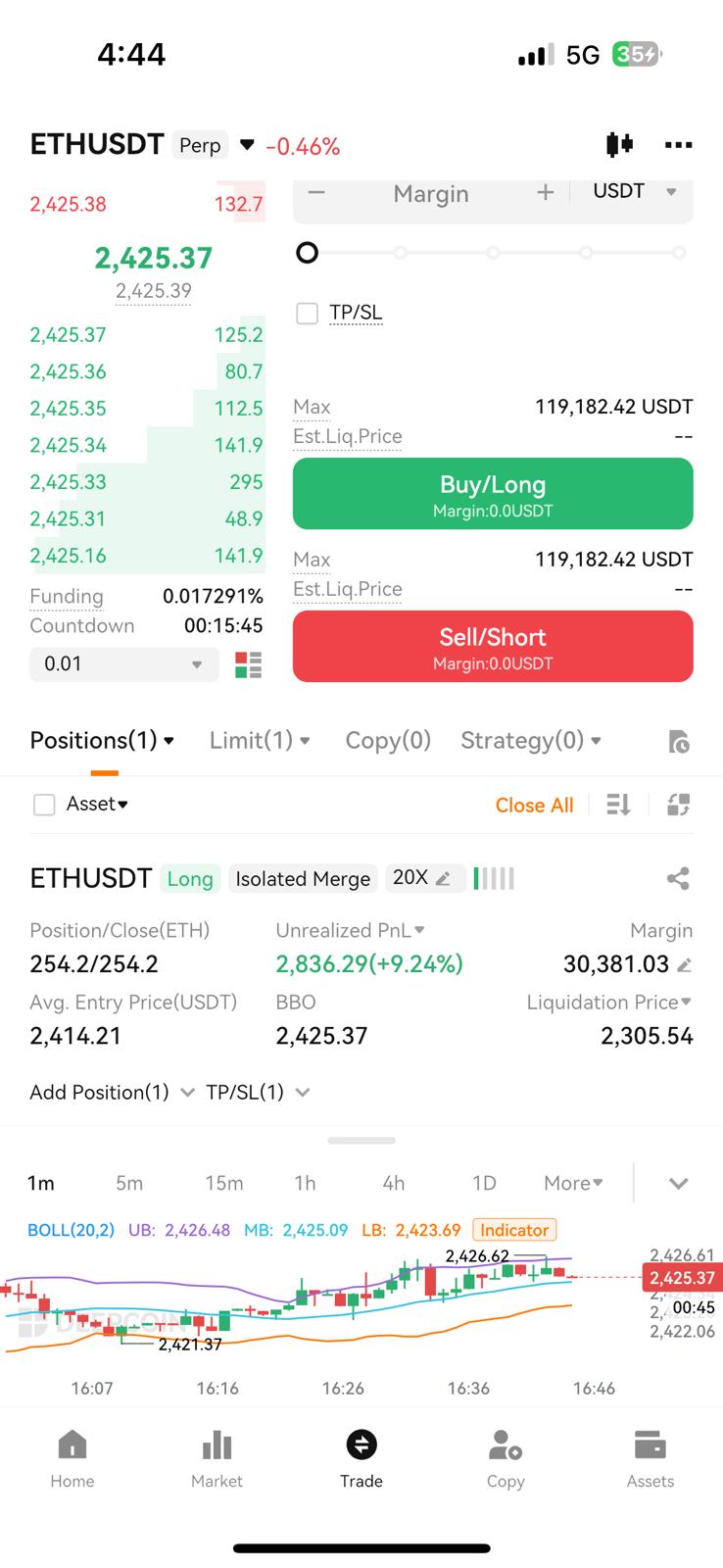The image size is (723, 1568).
Task: Expand TP/SL(1) details
Action: [259, 1092]
